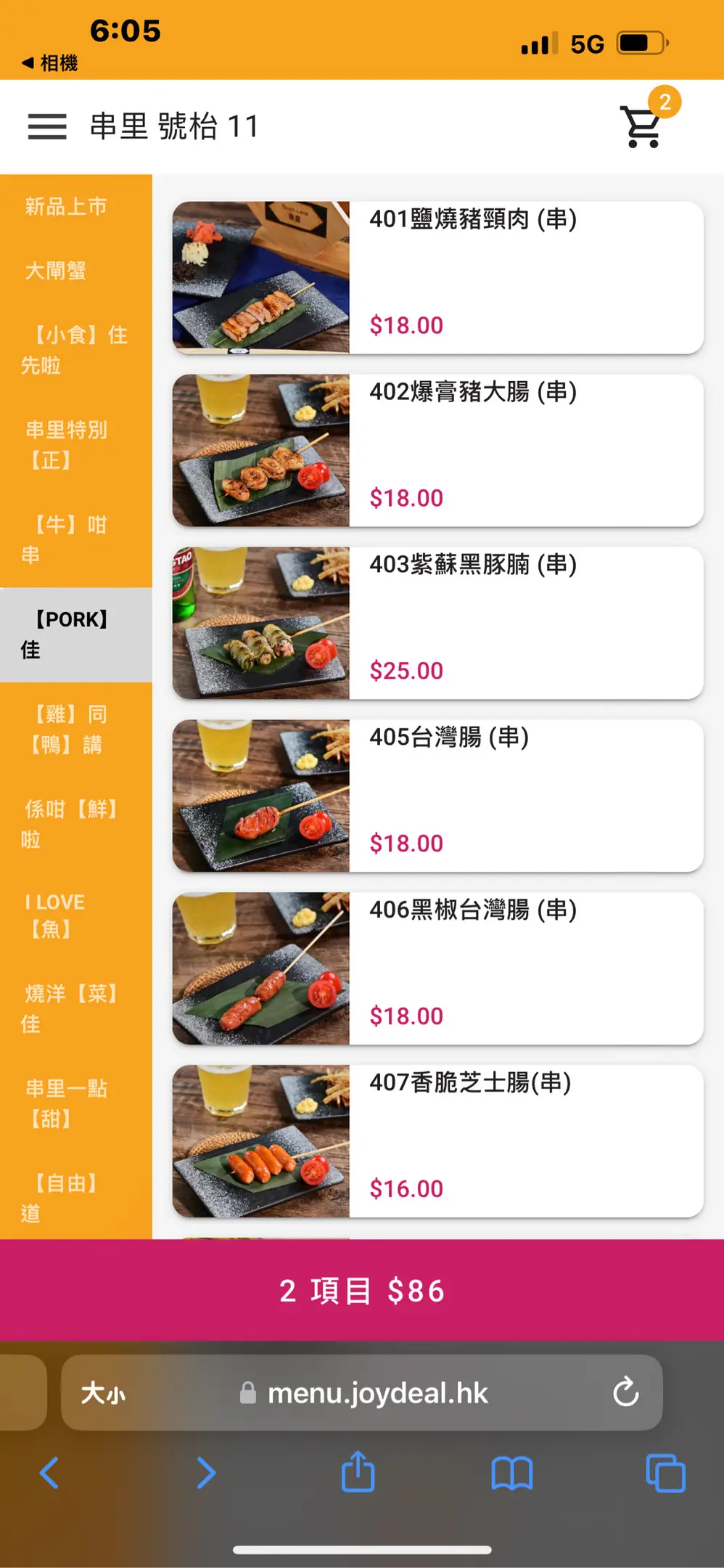The height and width of the screenshot is (1568, 724).
Task: Select 401鹽燒豬頸肉 item
Action: tap(437, 278)
